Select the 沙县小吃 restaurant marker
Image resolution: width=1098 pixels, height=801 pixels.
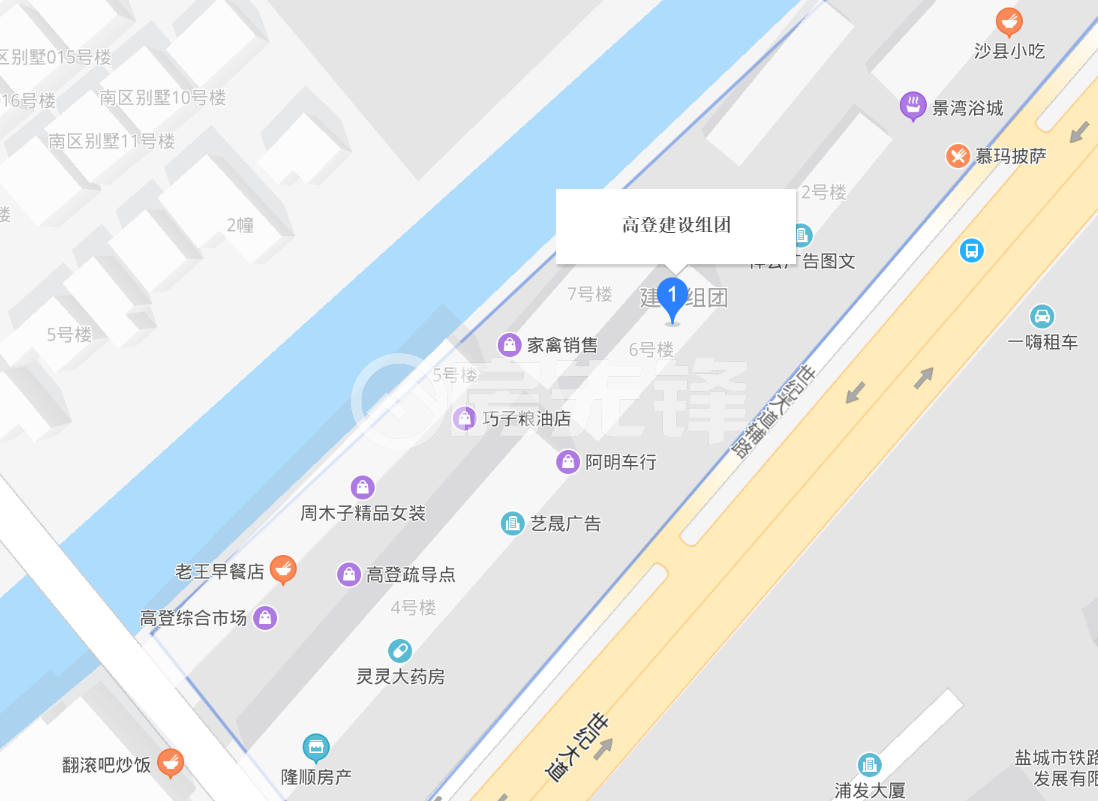point(1009,20)
